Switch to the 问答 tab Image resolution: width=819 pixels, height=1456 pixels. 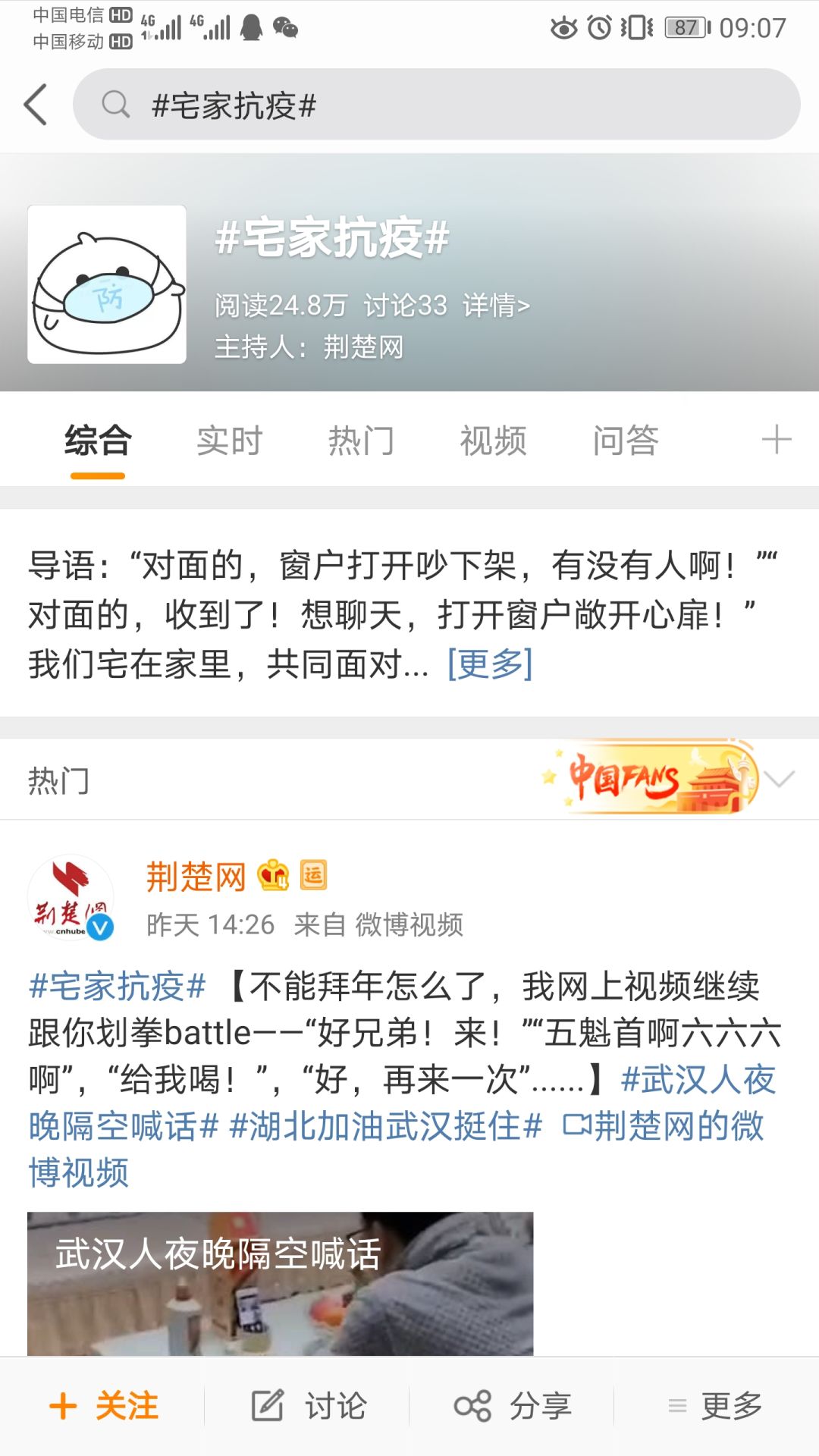[625, 441]
